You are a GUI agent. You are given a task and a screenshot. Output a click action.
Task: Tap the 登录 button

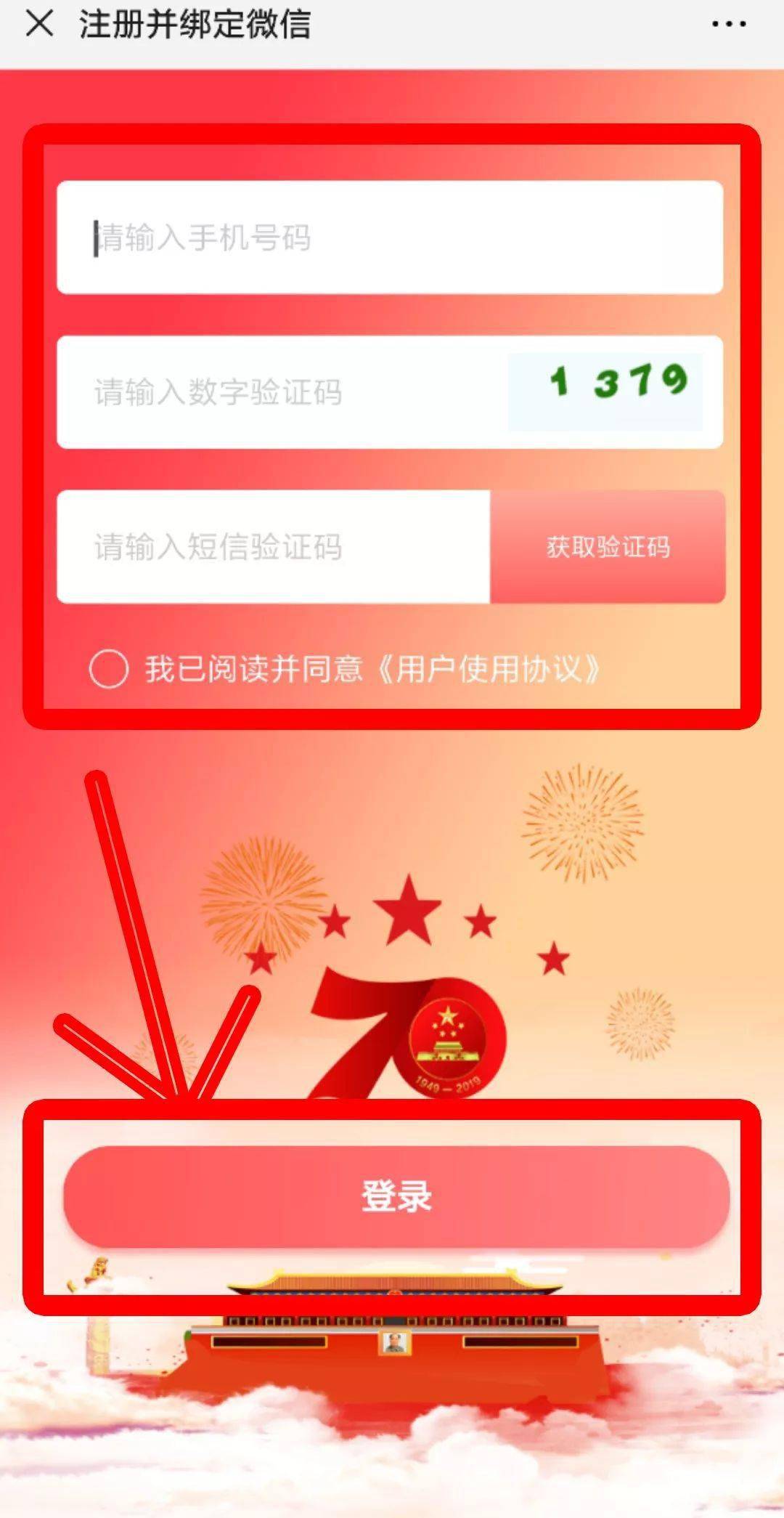tap(396, 1196)
